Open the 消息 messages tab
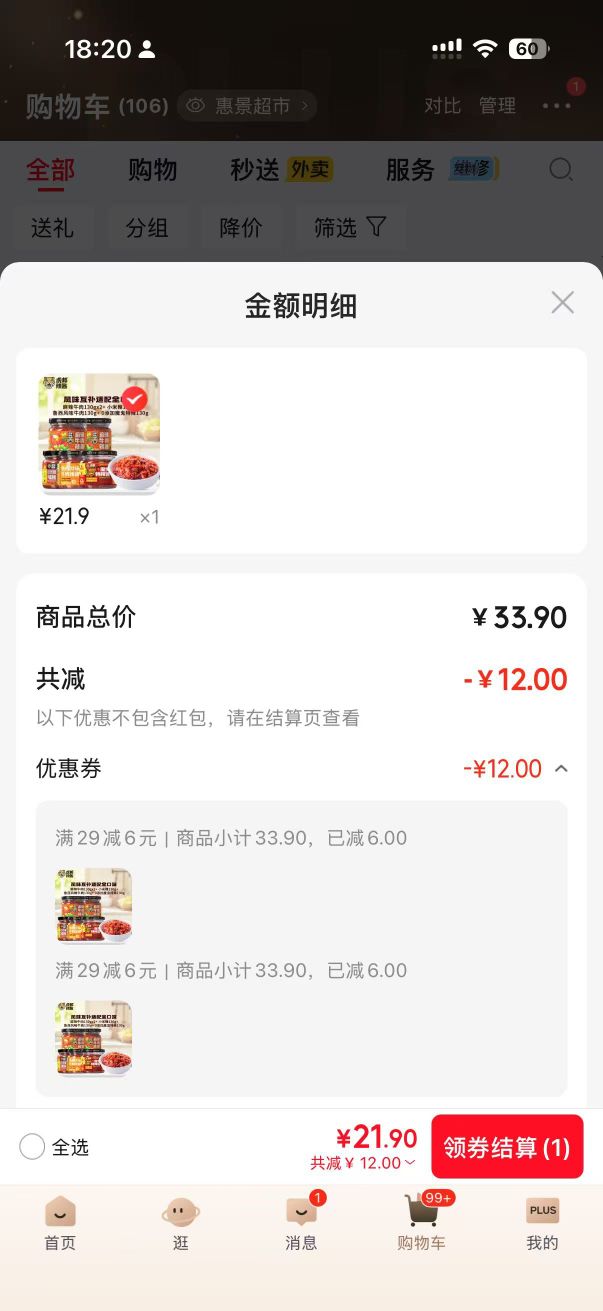This screenshot has height=1311, width=603. 301,1224
